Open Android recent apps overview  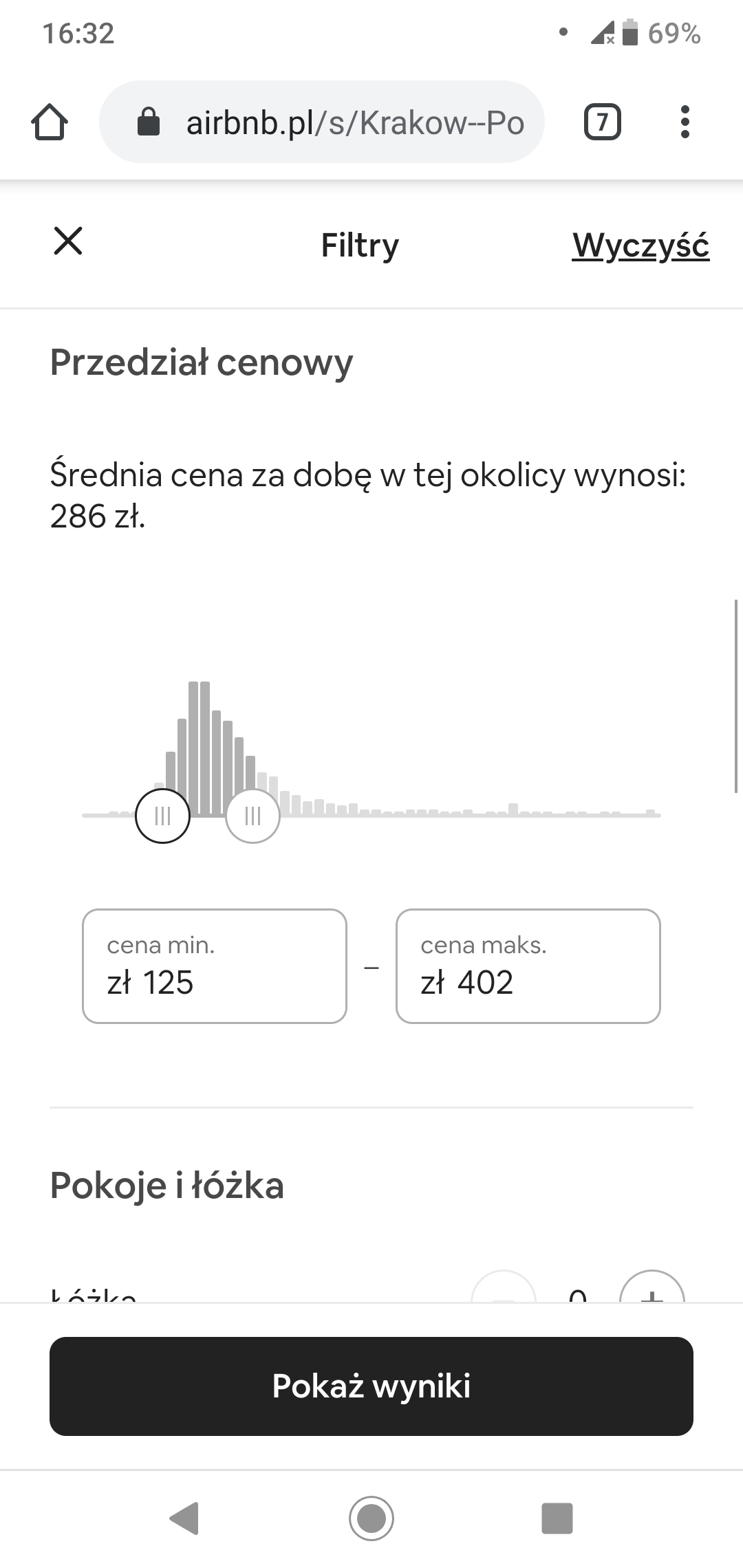coord(557,1521)
